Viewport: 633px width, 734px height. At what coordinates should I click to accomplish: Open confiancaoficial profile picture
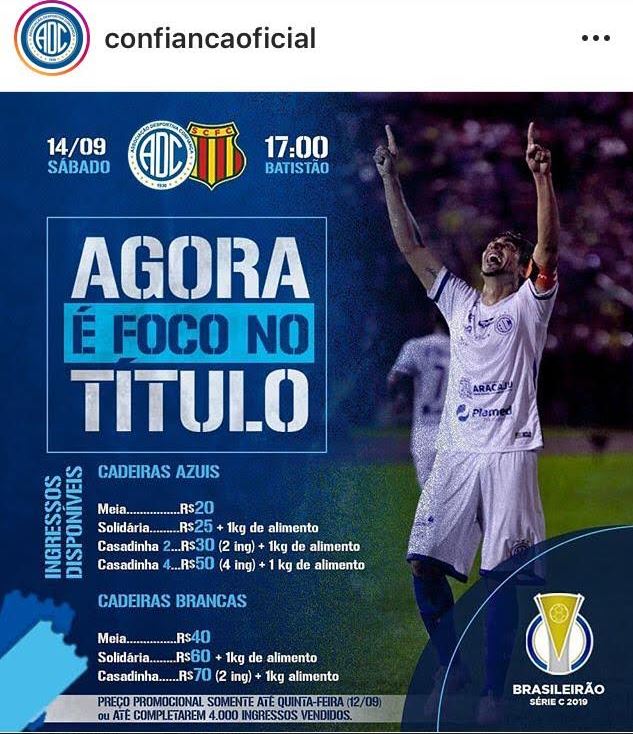[x=49, y=40]
